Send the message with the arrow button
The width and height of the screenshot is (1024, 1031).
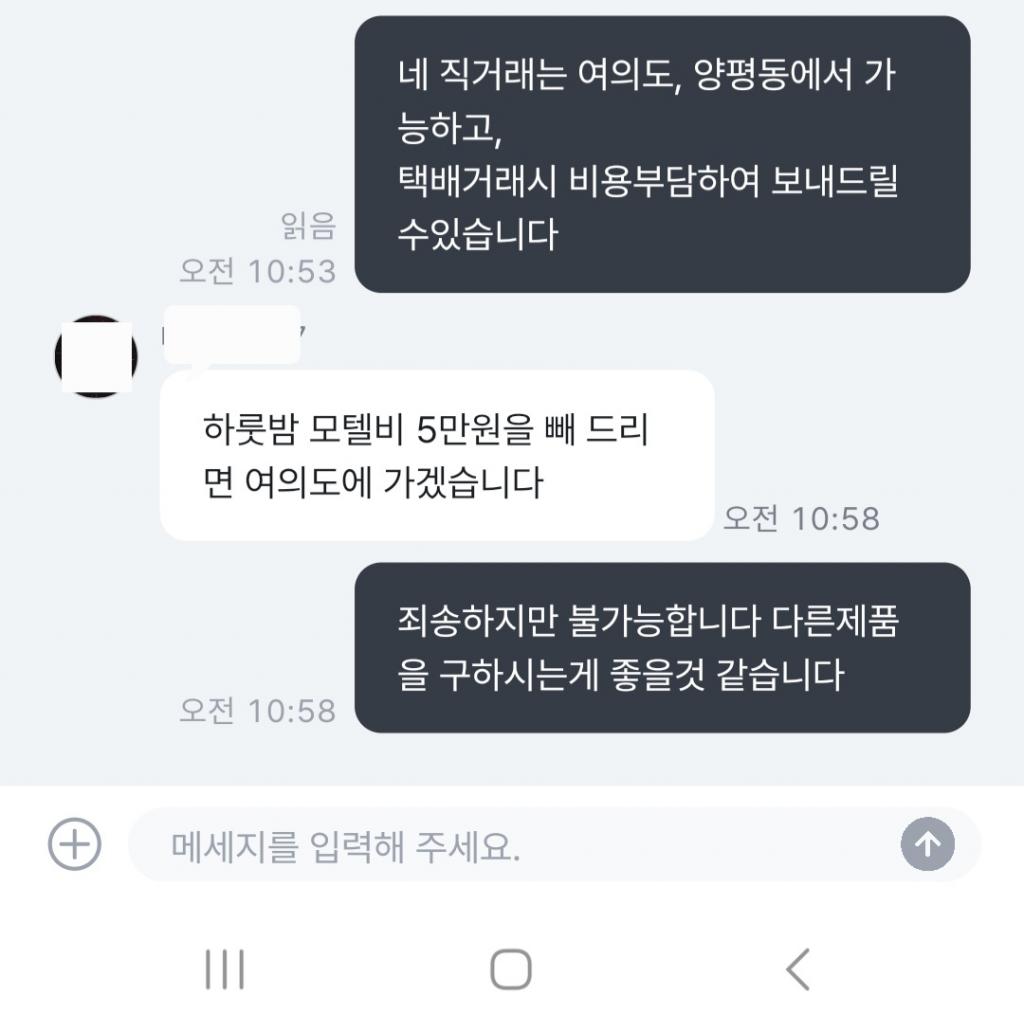(927, 845)
